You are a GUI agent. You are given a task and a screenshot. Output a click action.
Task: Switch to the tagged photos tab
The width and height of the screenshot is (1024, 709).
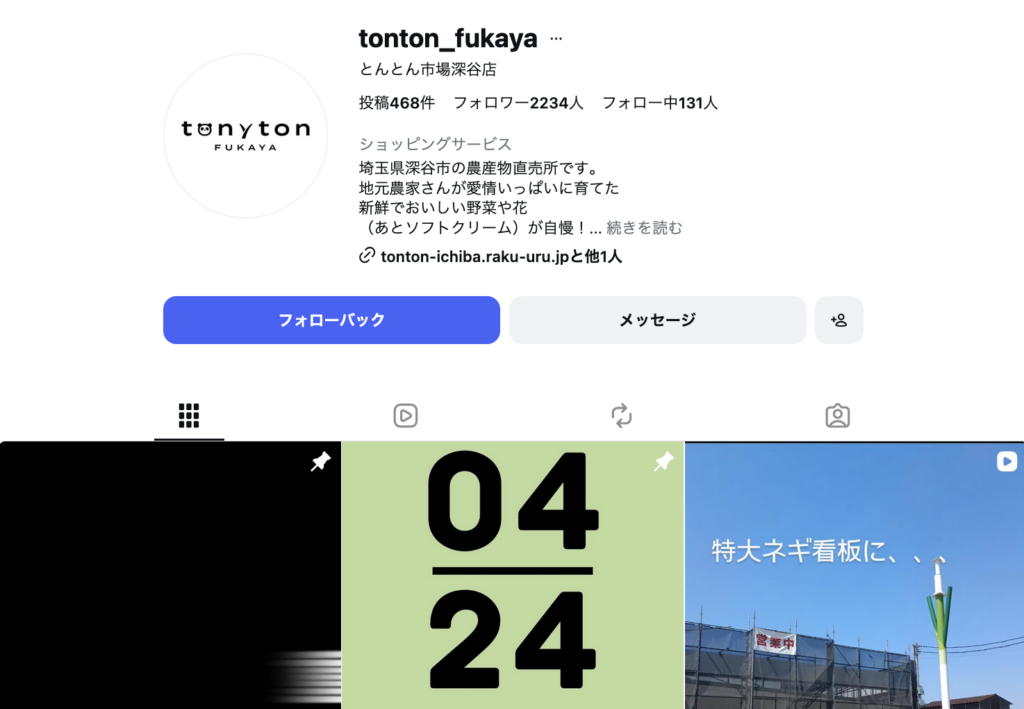[837, 415]
